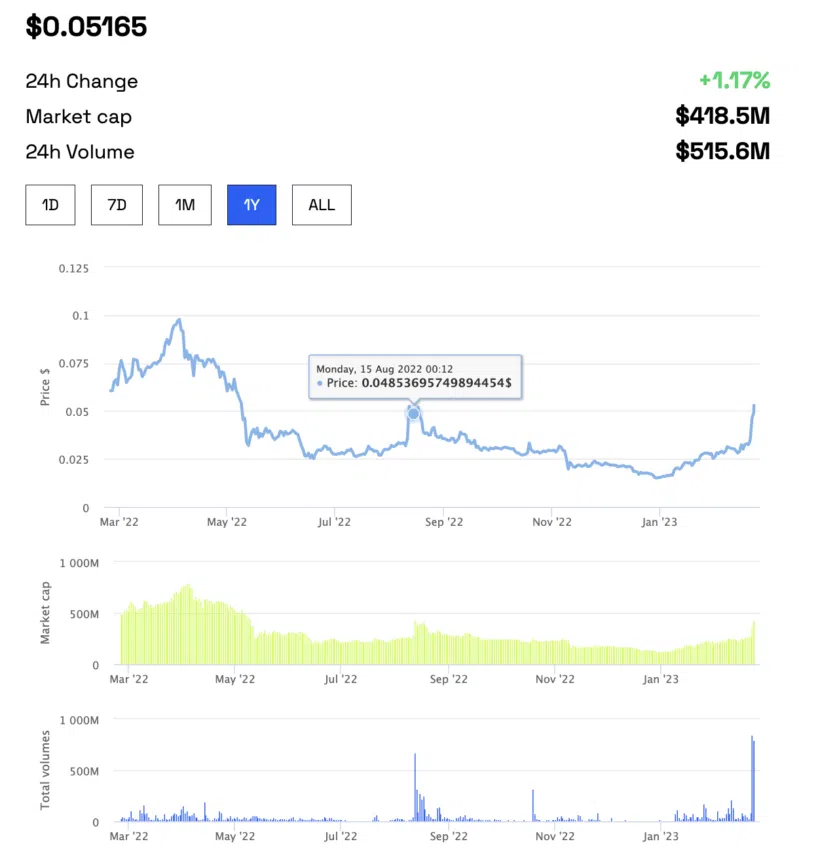Tap the 1Y range button
Image resolution: width=820 pixels, height=850 pixels.
coord(251,205)
